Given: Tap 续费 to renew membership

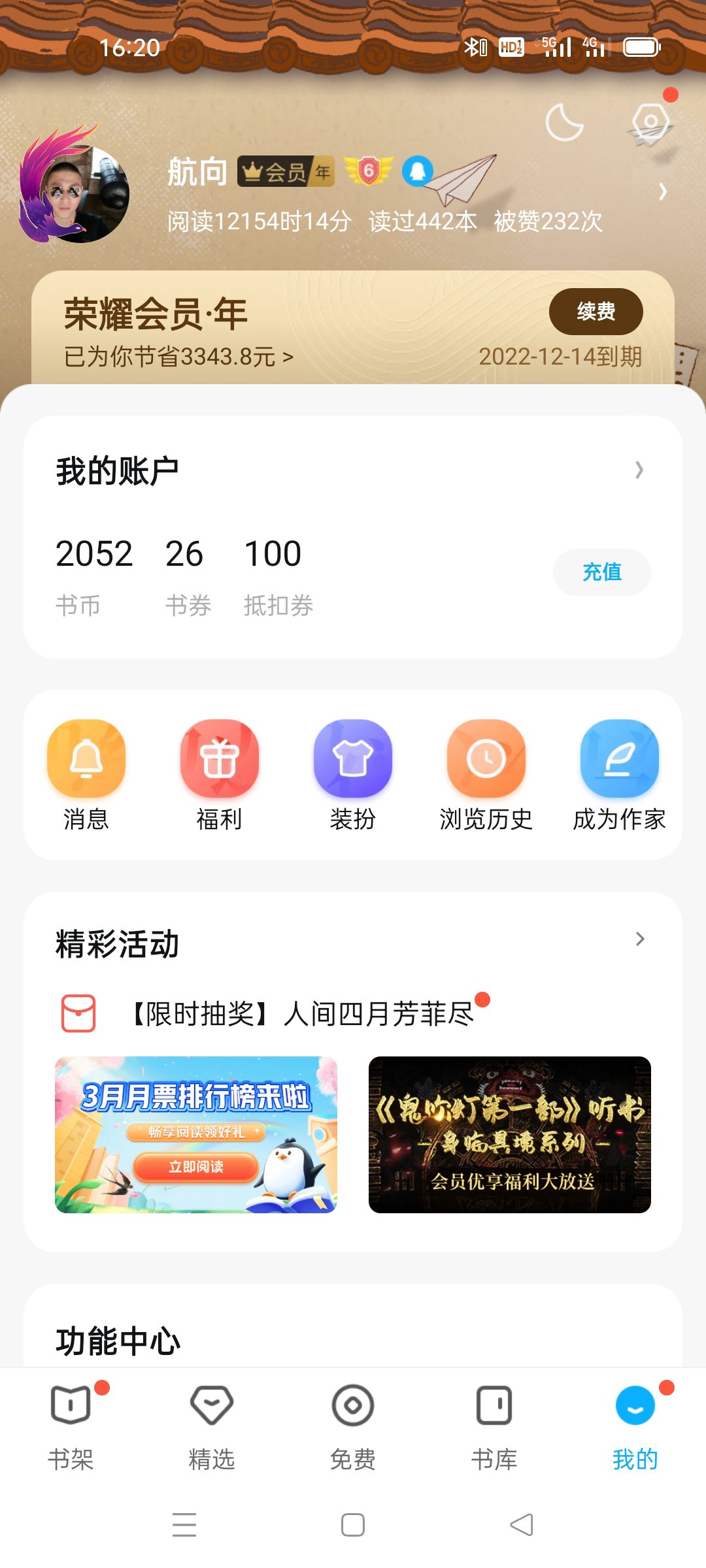Looking at the screenshot, I should [596, 312].
